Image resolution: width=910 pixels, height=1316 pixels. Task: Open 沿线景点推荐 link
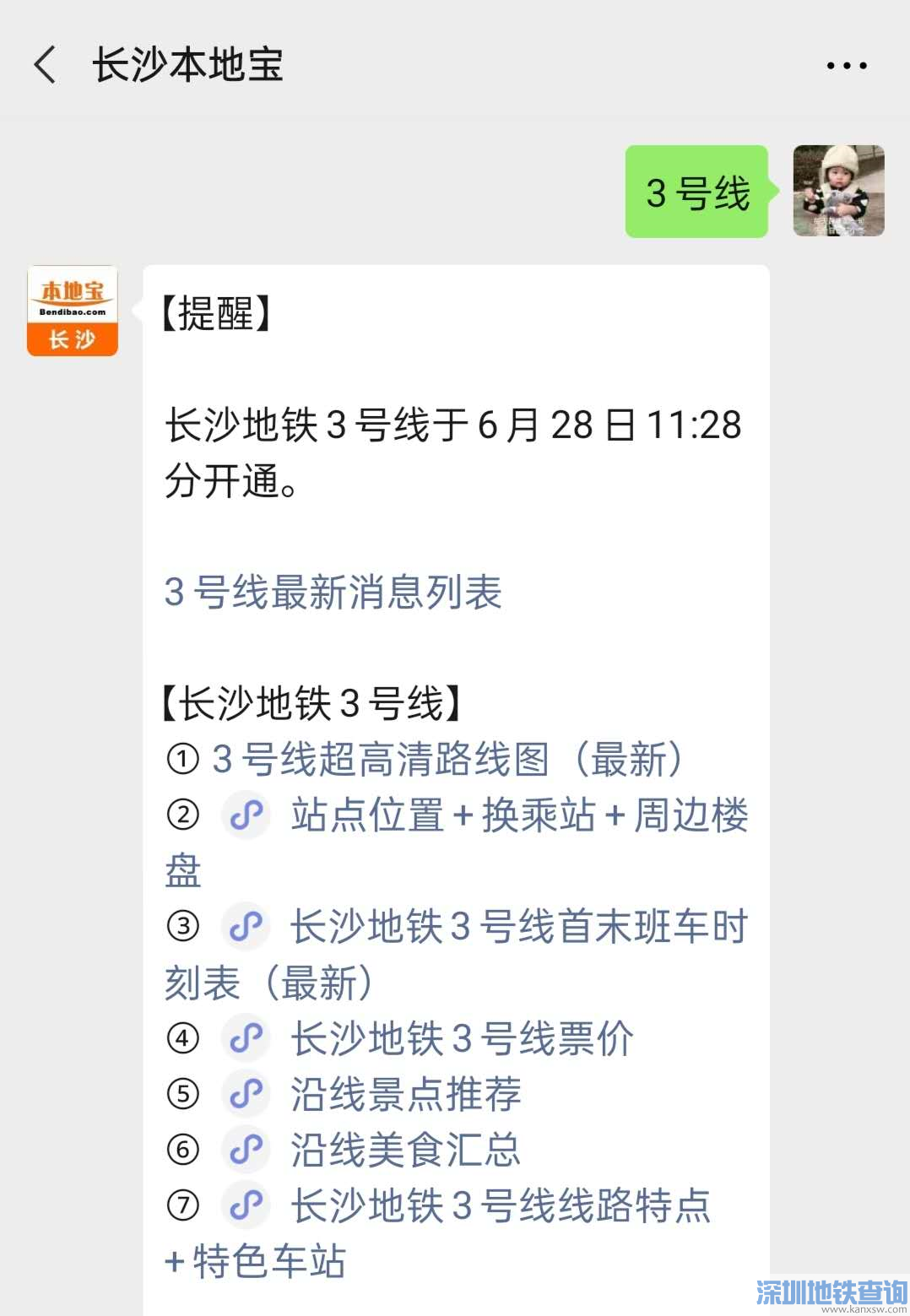[x=405, y=1094]
